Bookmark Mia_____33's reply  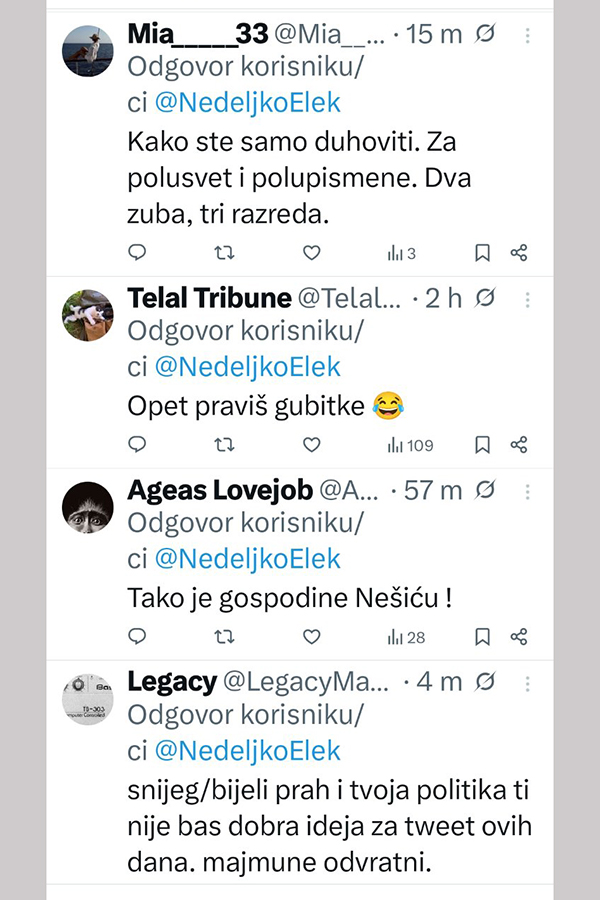[x=482, y=253]
